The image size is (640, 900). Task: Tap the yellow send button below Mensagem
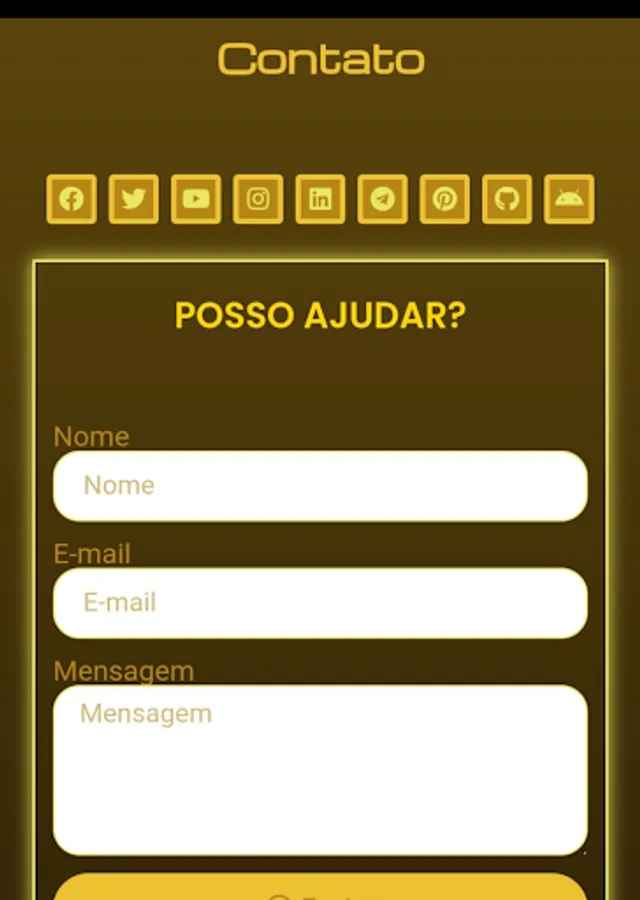320,888
